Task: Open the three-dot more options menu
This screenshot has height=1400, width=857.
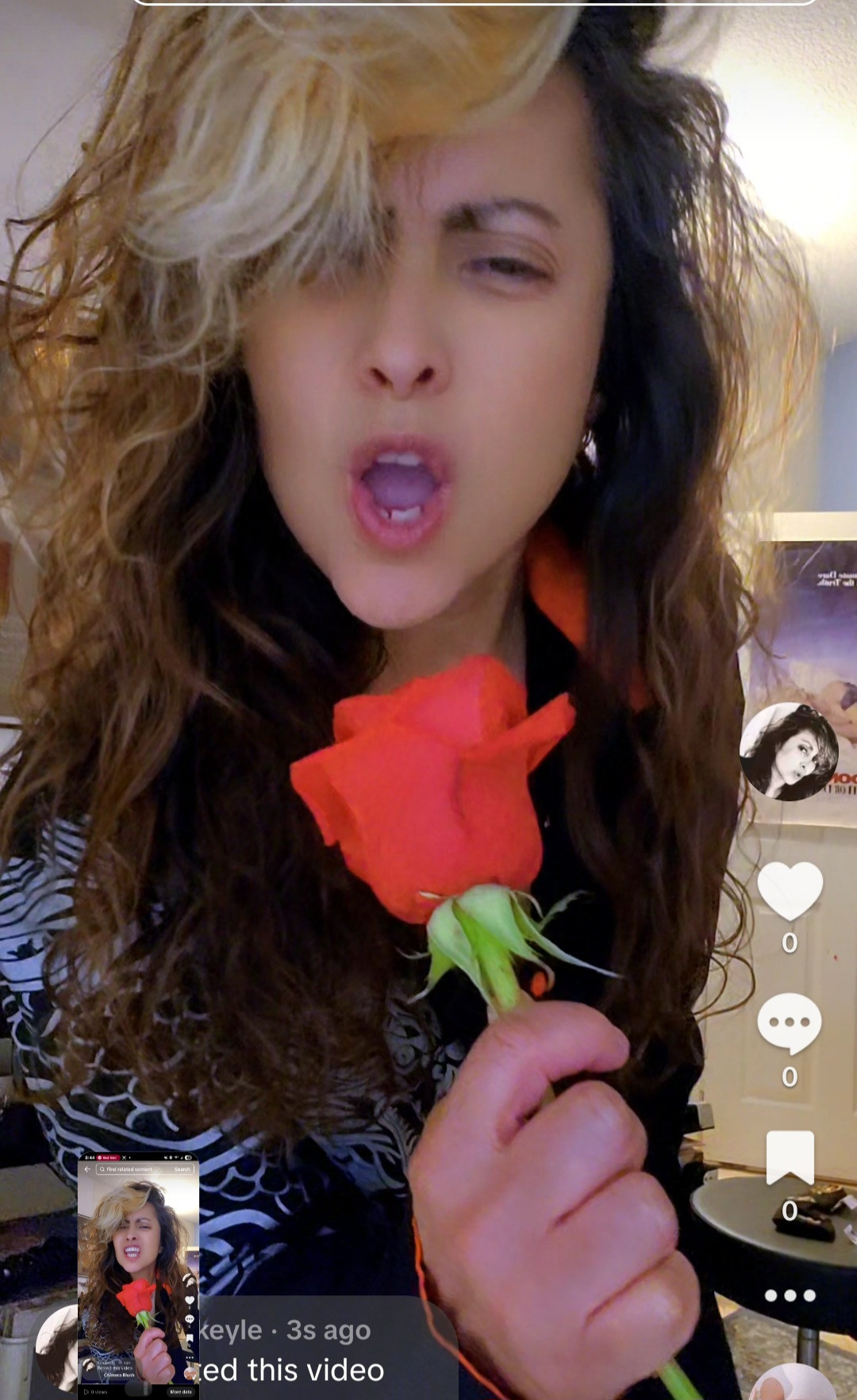Action: pos(790,1295)
